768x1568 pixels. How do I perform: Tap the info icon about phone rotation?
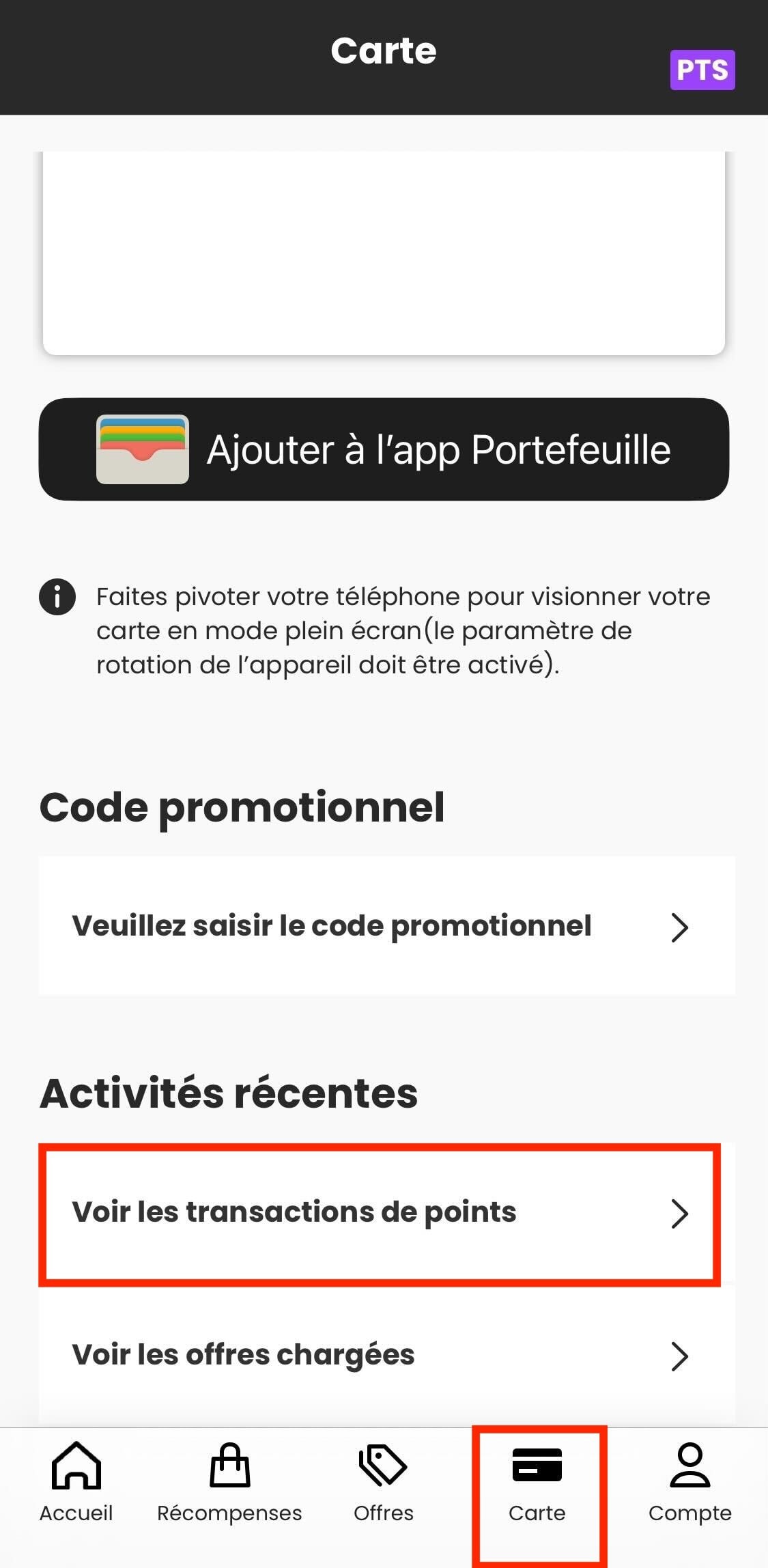(x=57, y=596)
